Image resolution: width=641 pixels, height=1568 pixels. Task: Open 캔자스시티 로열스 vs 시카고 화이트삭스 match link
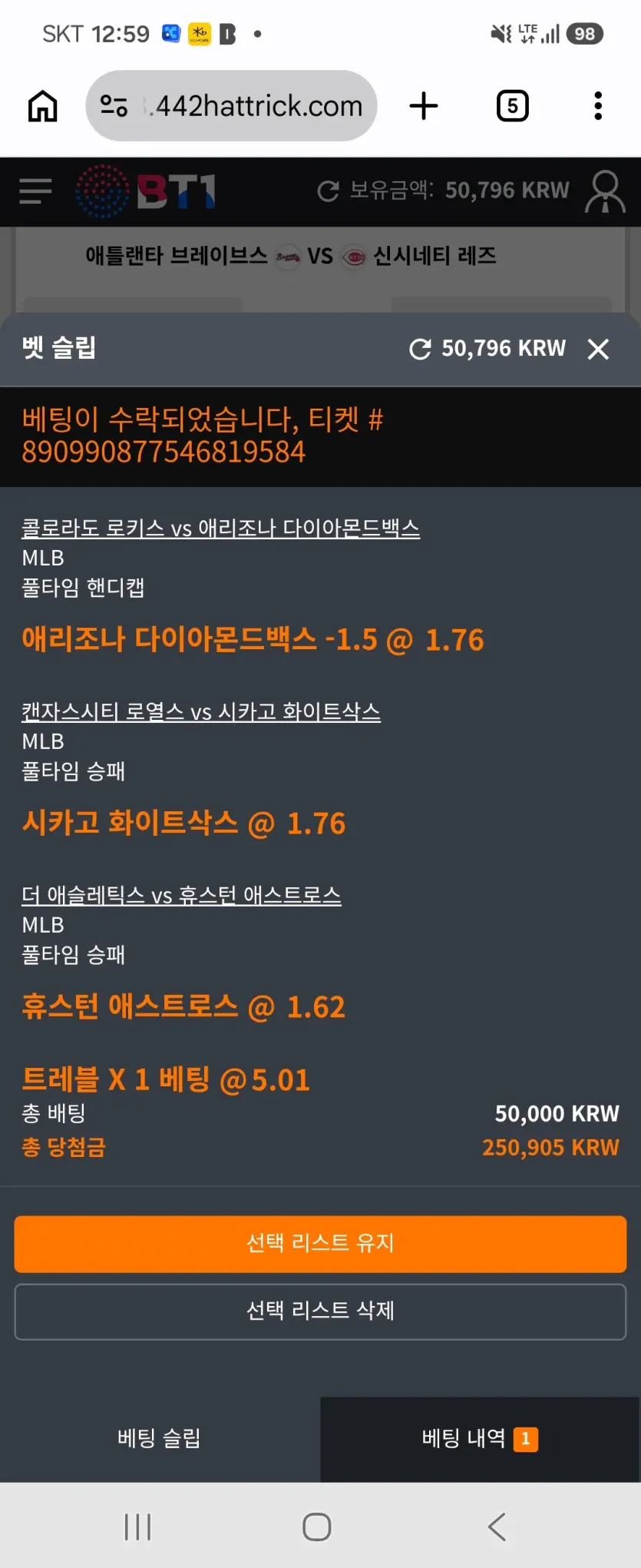tap(201, 712)
